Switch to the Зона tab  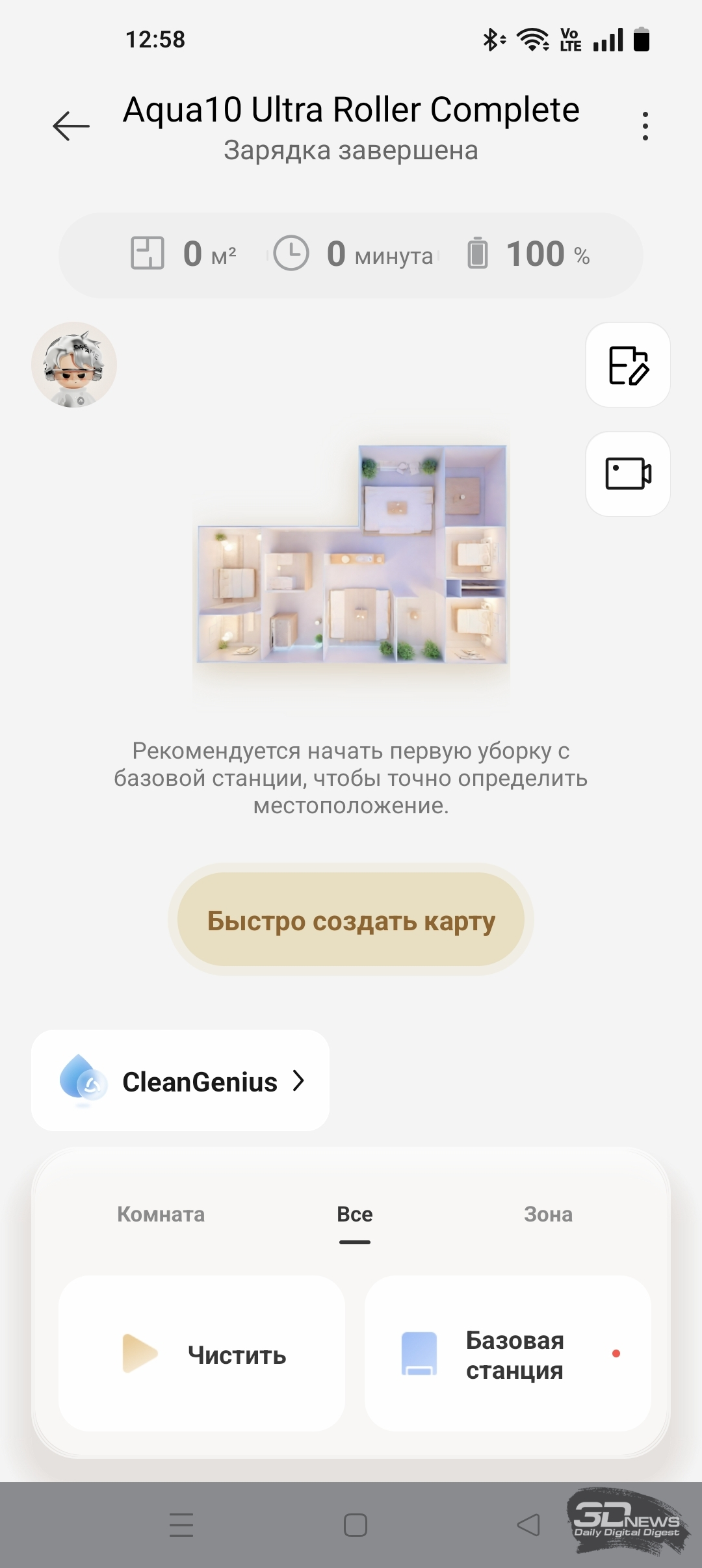pos(548,1214)
